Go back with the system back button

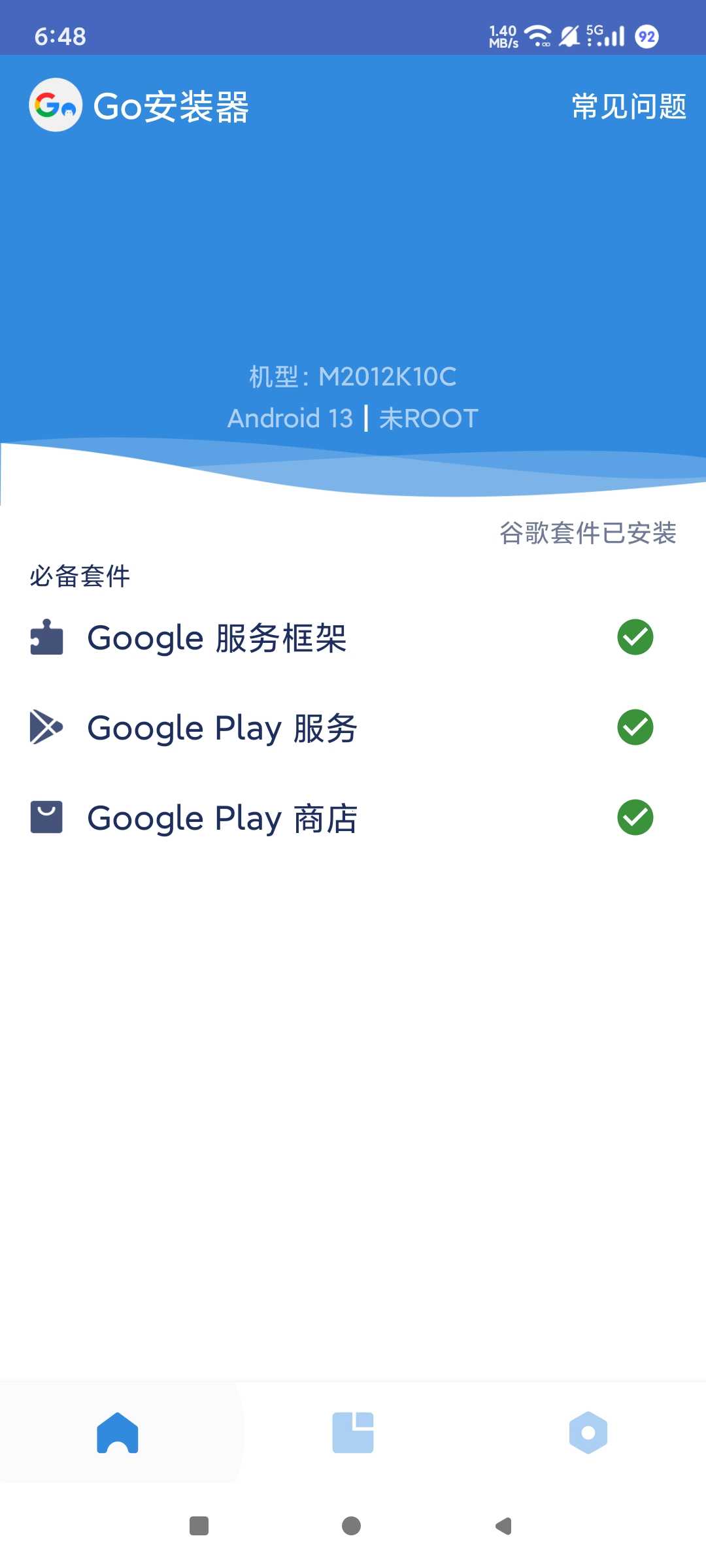pyautogui.click(x=503, y=1526)
